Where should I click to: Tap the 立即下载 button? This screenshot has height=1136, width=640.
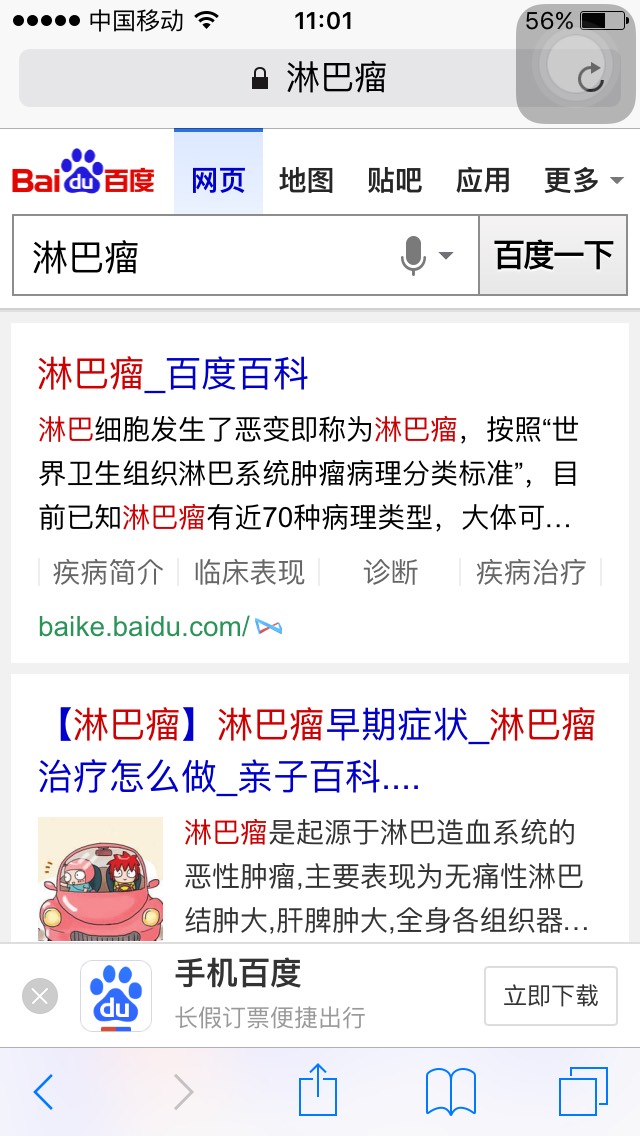[551, 996]
